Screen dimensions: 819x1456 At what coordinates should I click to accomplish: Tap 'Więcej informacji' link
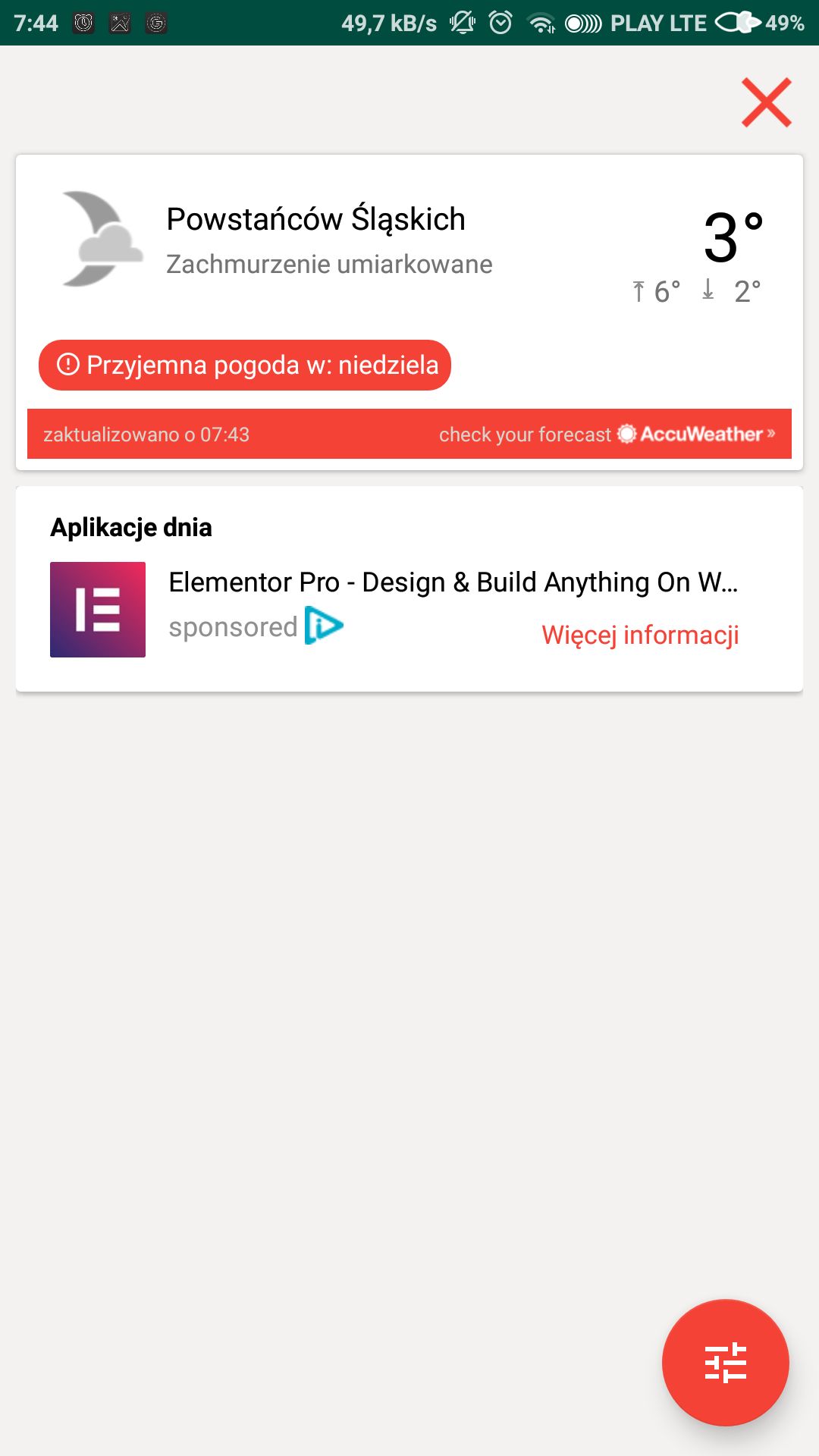coord(640,635)
